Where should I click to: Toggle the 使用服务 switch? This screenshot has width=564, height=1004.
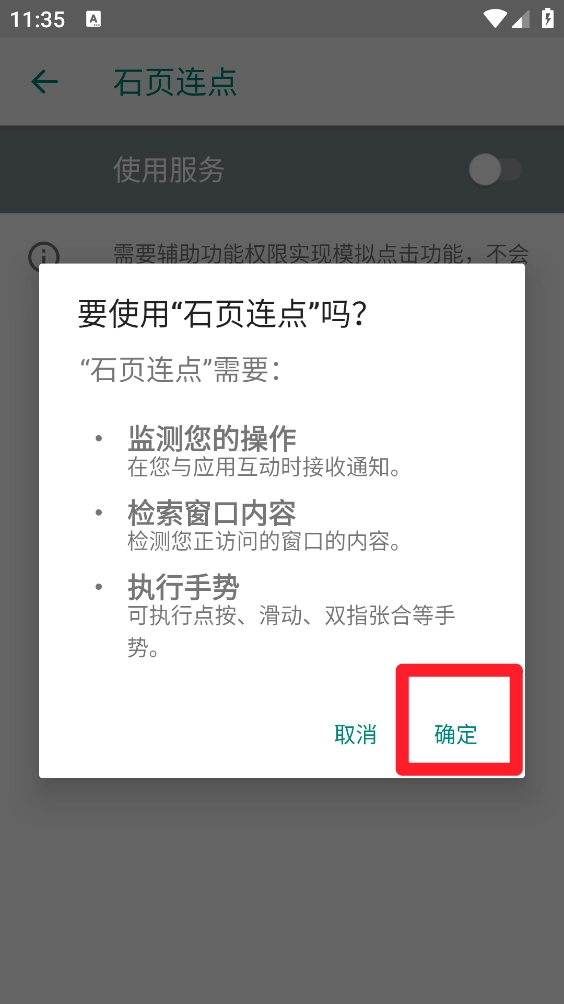click(496, 170)
